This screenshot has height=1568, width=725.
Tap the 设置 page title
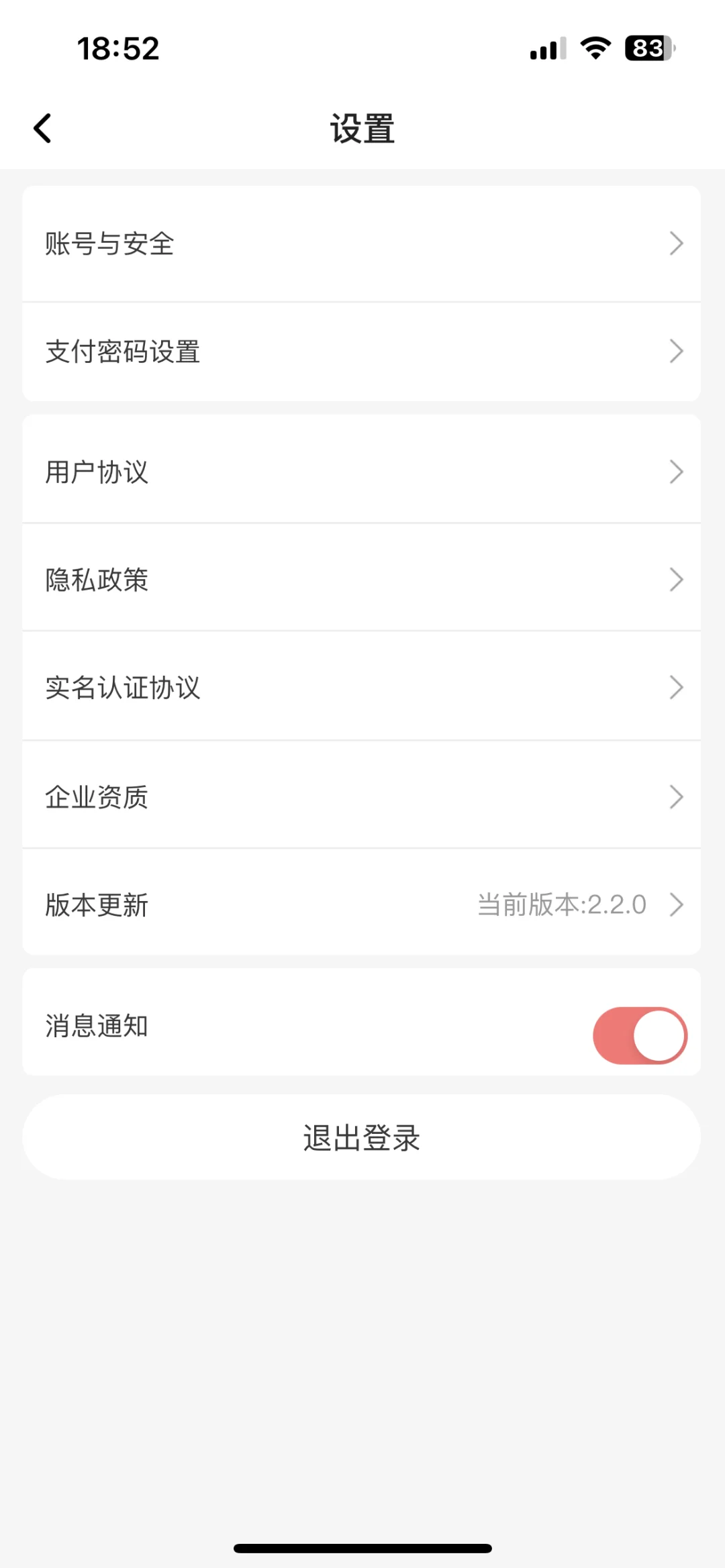[x=362, y=127]
